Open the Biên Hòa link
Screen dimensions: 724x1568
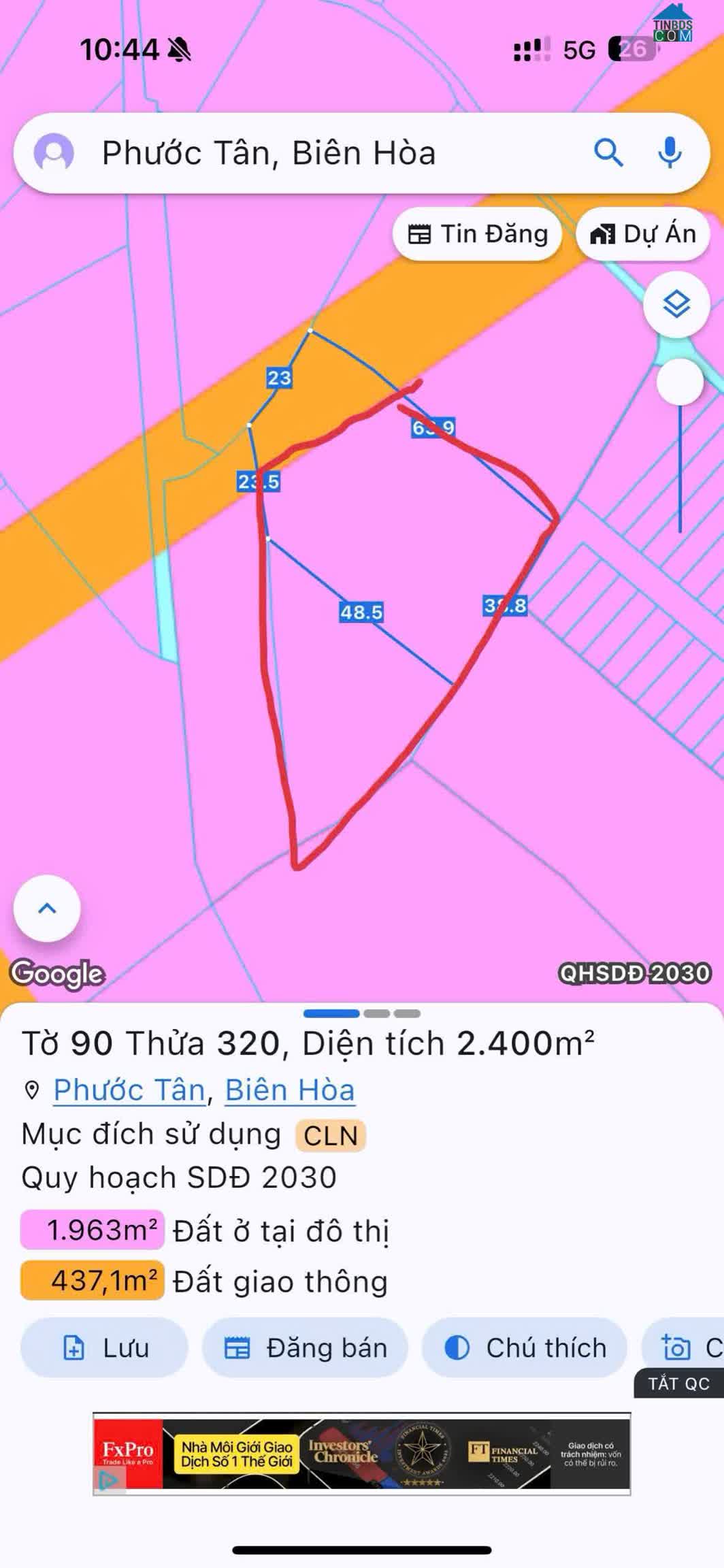pos(290,1090)
